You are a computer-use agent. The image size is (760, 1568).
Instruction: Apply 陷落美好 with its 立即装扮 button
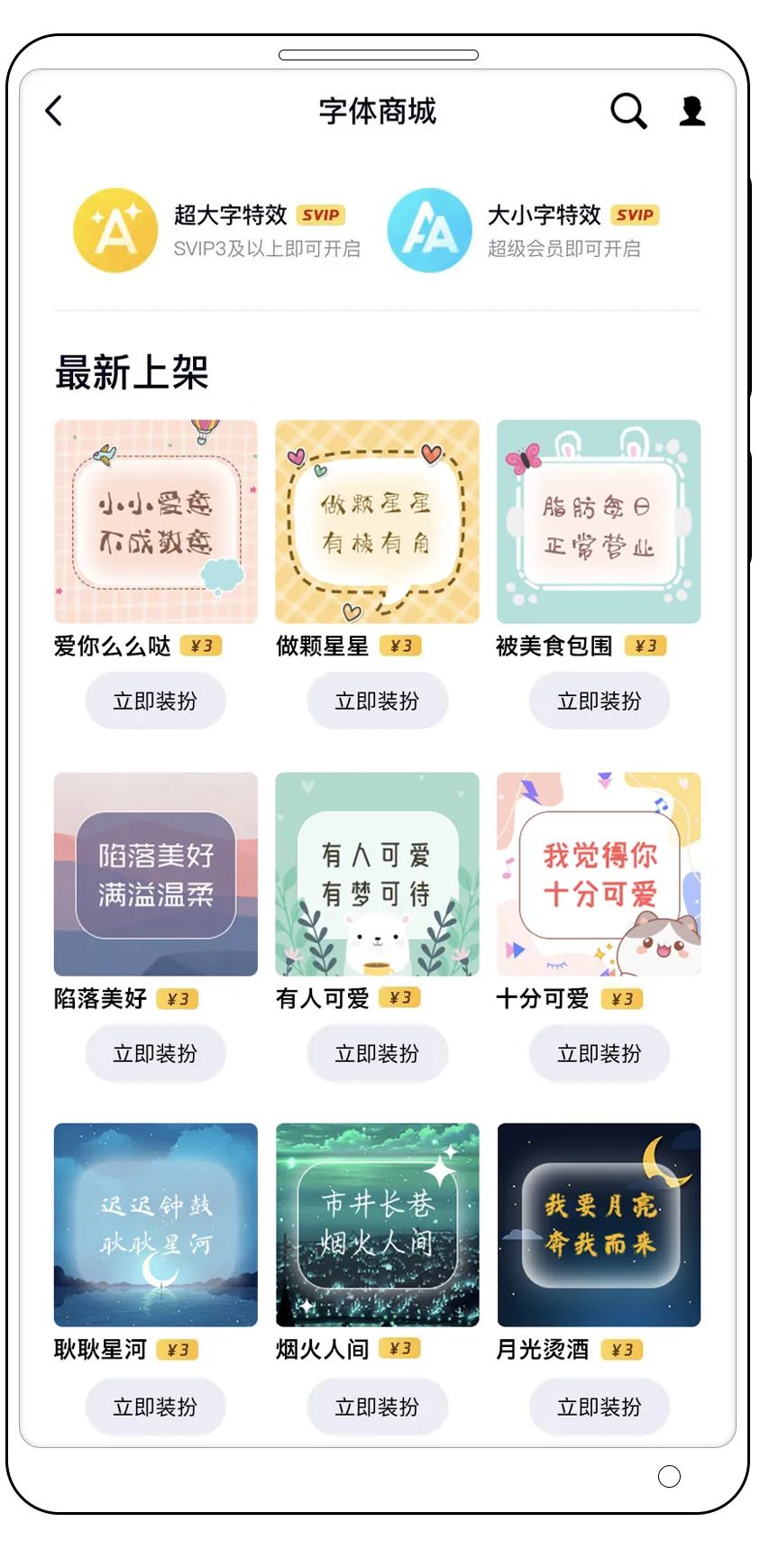coord(155,1053)
